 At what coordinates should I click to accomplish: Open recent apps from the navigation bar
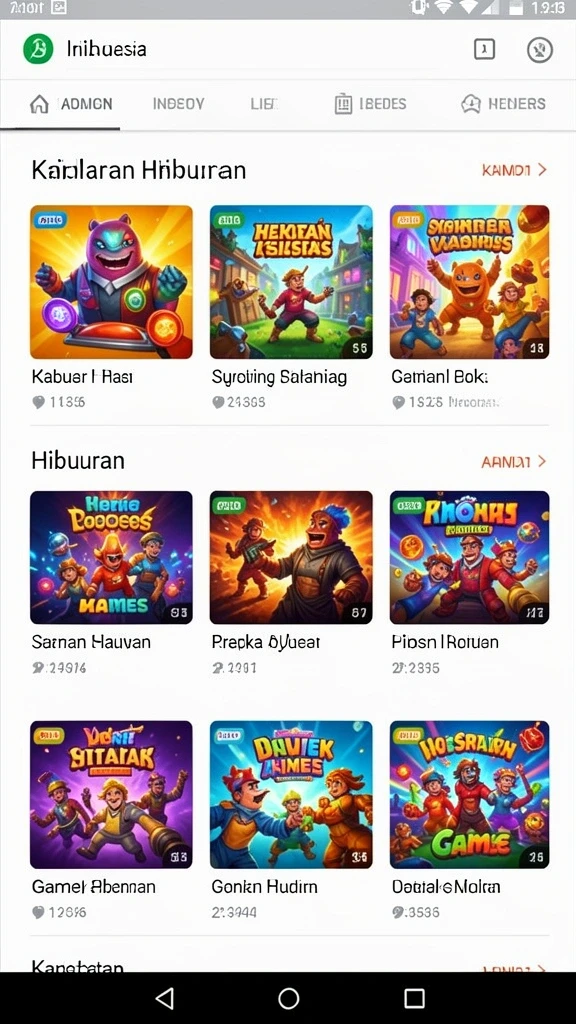click(x=414, y=998)
